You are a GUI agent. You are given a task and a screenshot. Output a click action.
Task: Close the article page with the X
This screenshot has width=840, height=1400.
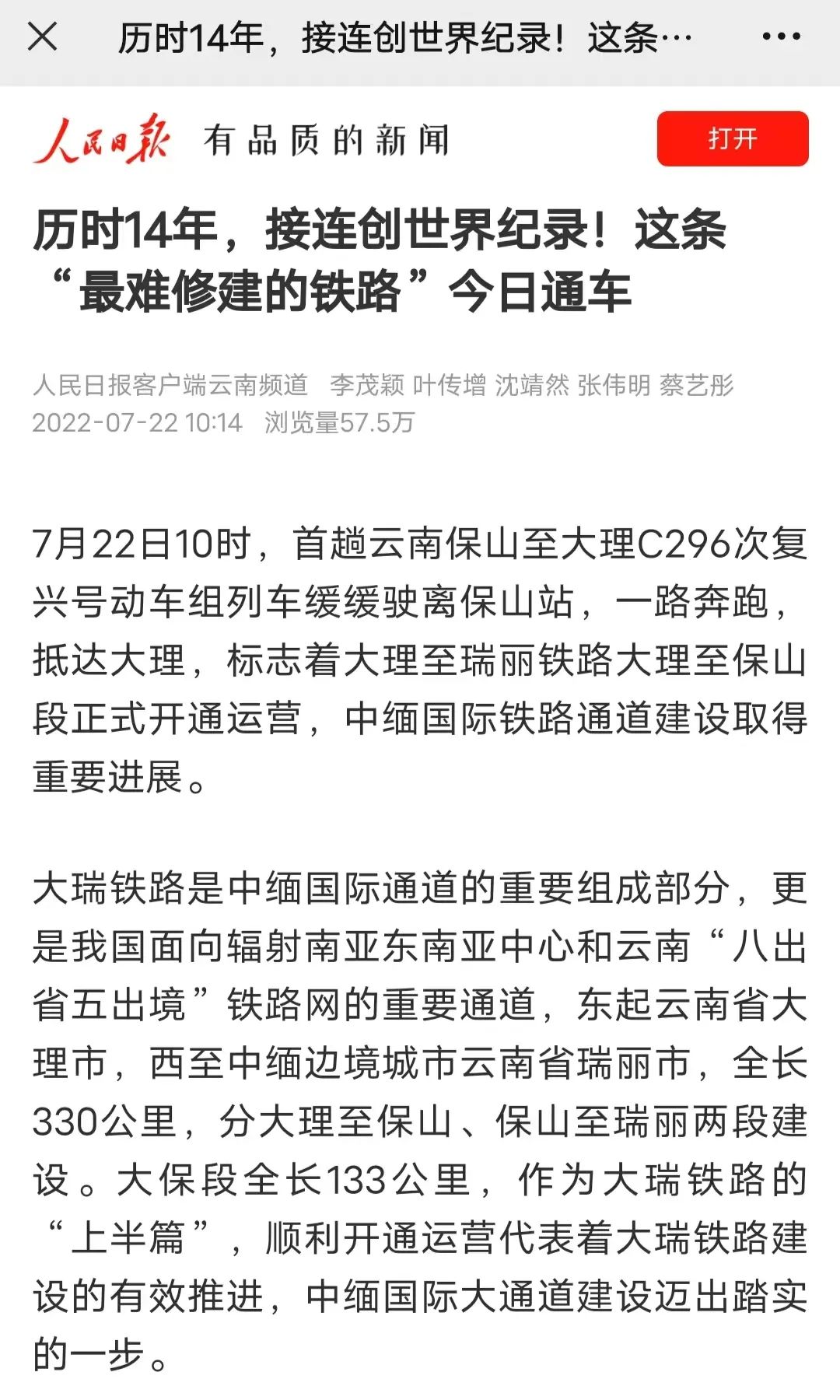coord(42,37)
